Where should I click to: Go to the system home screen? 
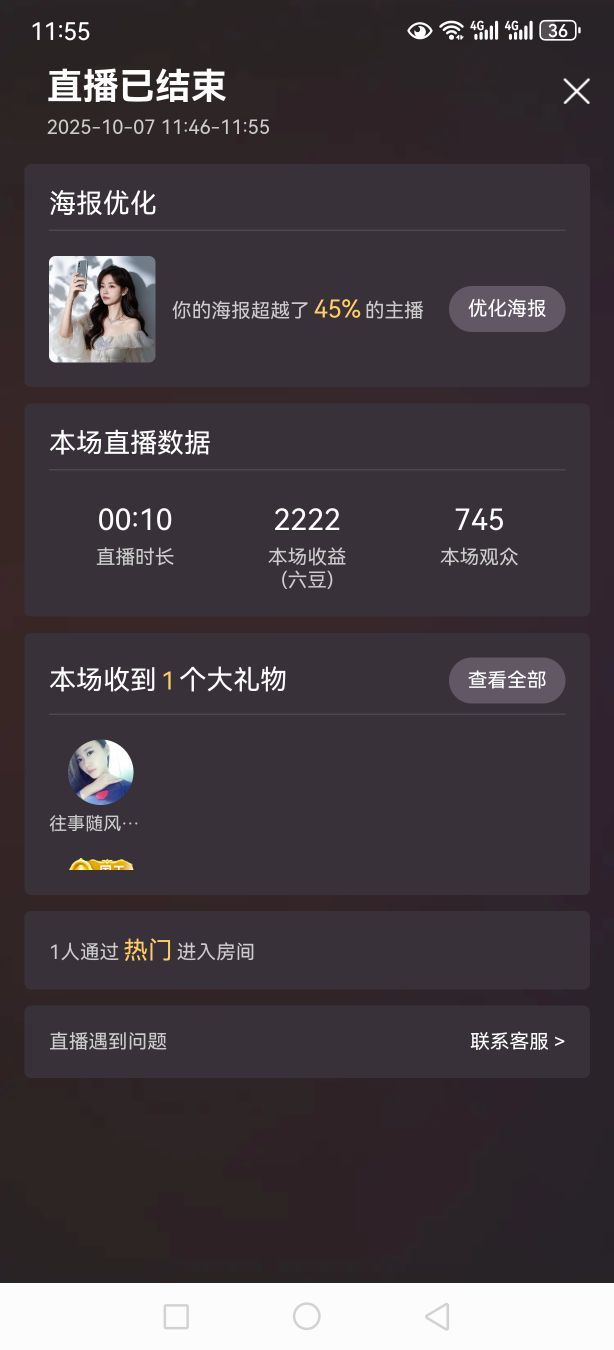click(x=307, y=1316)
